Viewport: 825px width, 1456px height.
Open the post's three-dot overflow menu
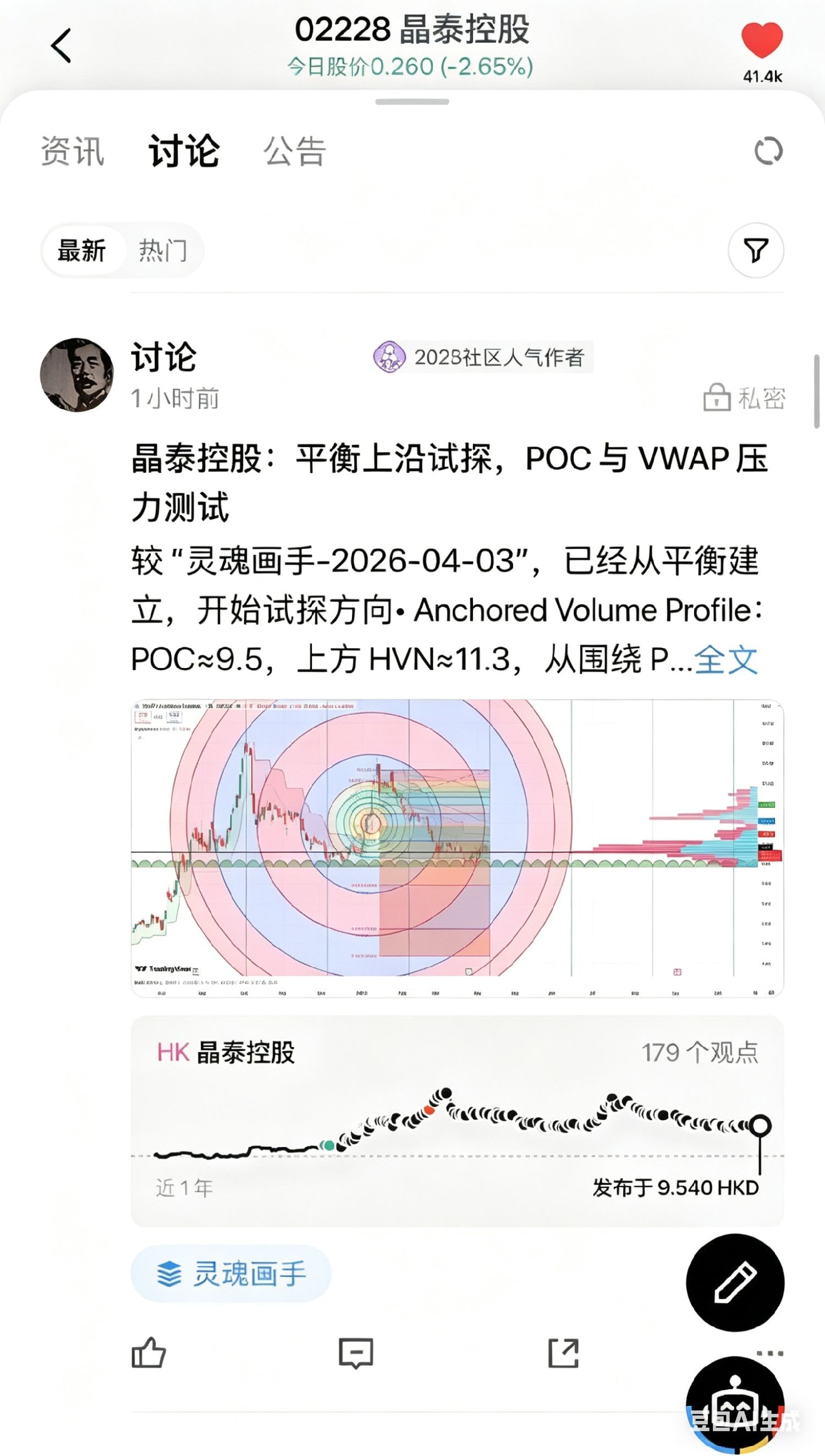(769, 1353)
